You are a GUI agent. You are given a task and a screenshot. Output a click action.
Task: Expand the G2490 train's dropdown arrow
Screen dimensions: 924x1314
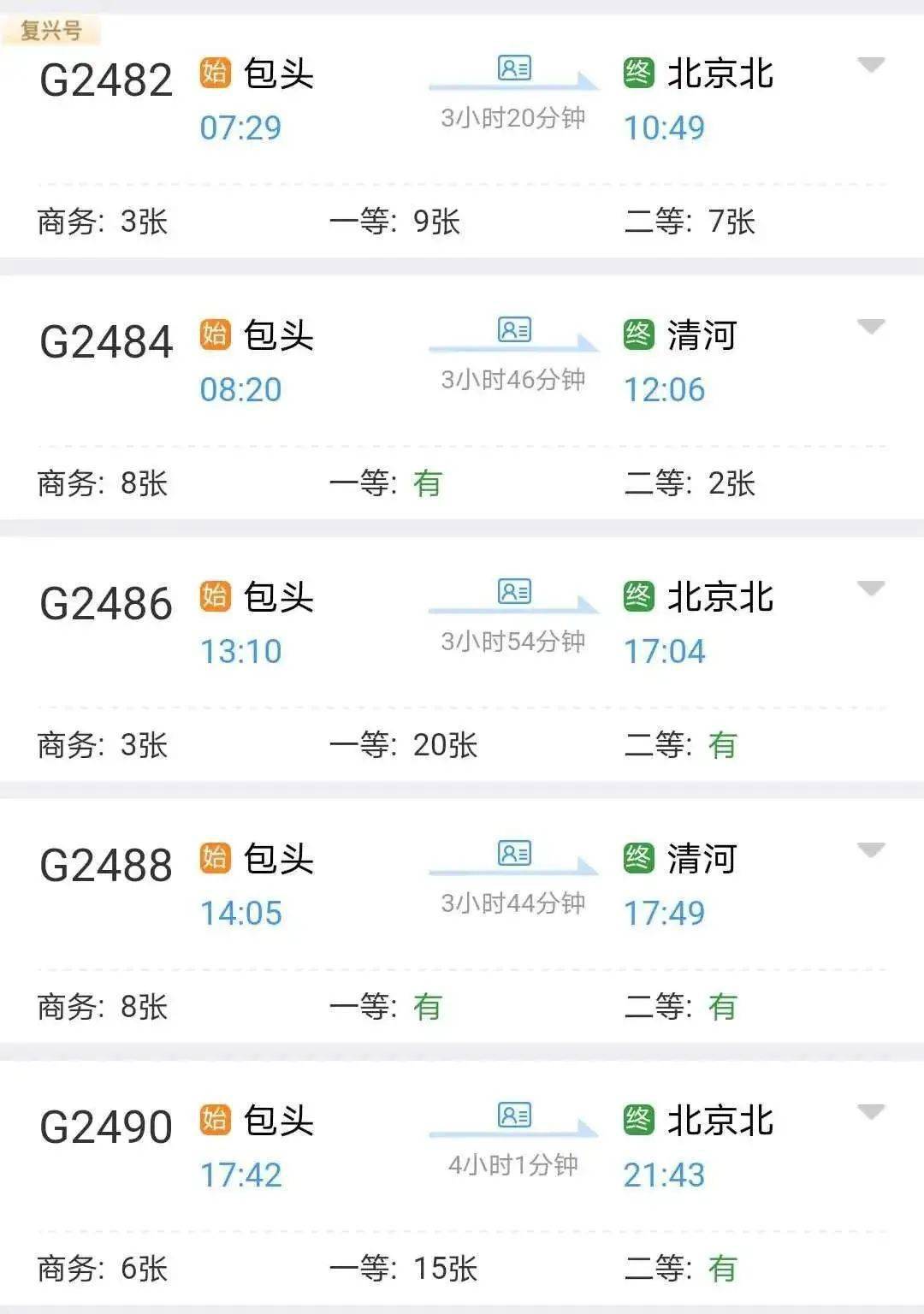(870, 1112)
